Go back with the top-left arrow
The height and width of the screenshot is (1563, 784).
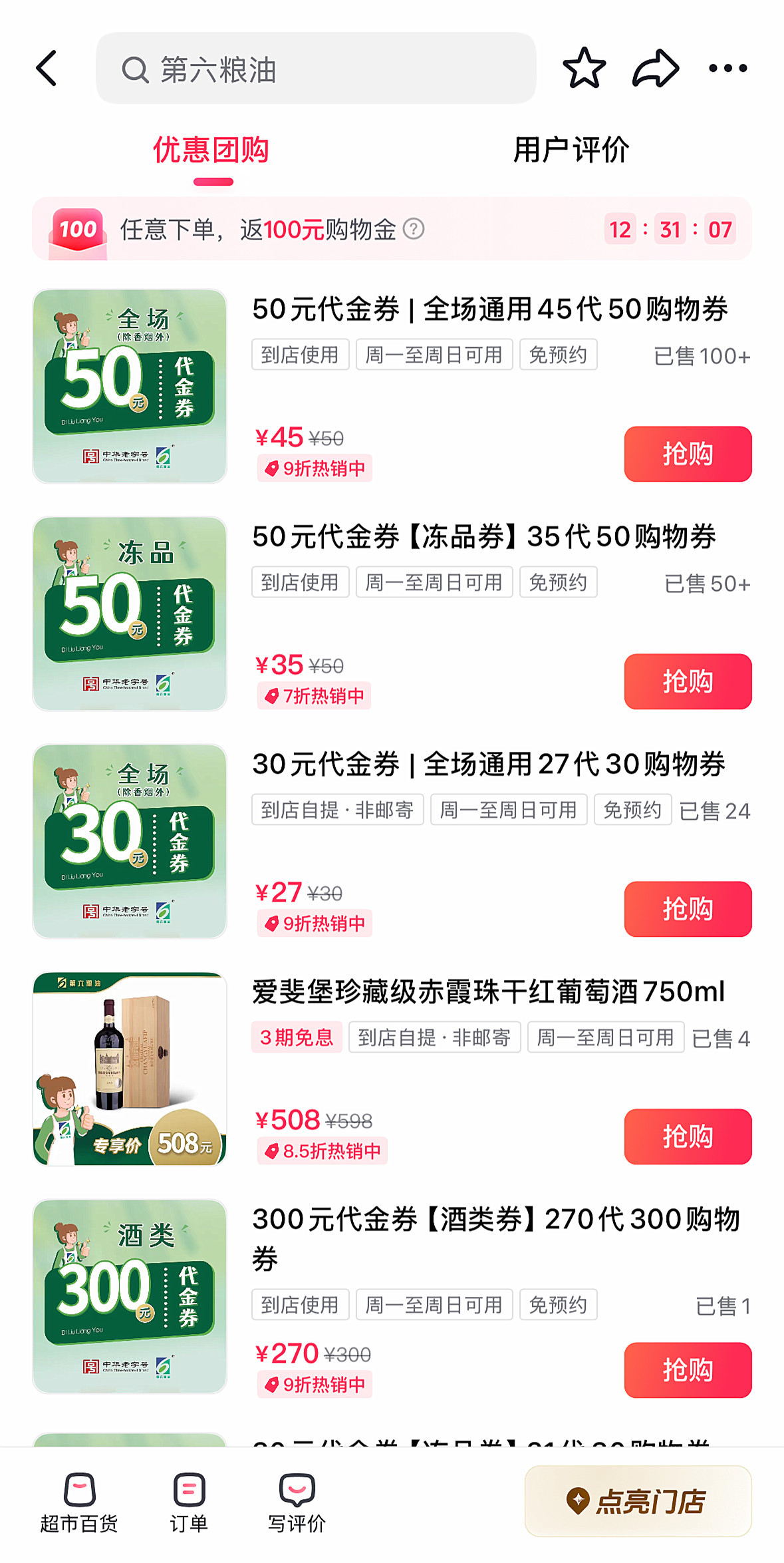[47, 68]
